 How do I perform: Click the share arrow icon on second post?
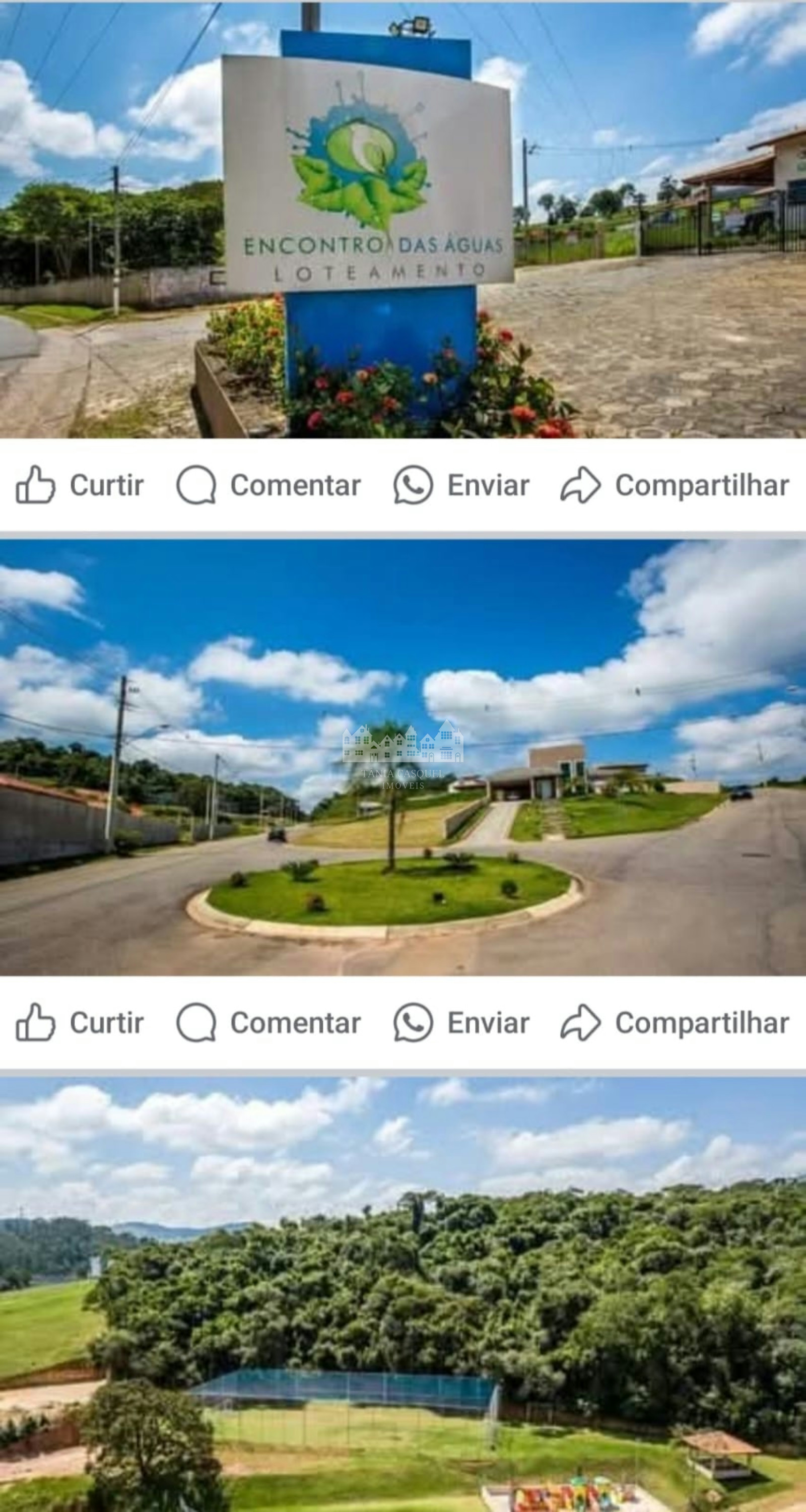coord(580,1022)
